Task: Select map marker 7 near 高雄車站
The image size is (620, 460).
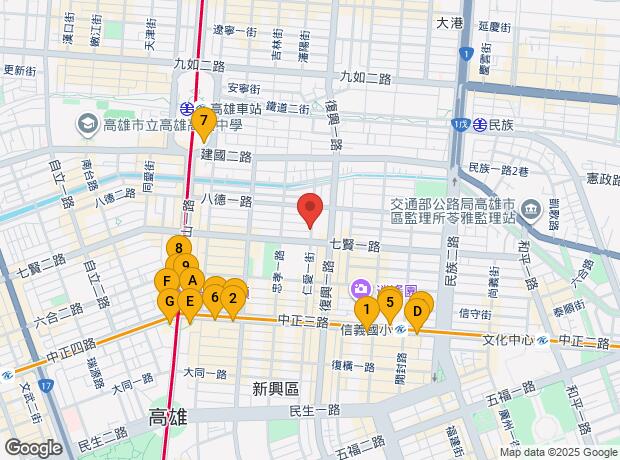Action: point(203,122)
